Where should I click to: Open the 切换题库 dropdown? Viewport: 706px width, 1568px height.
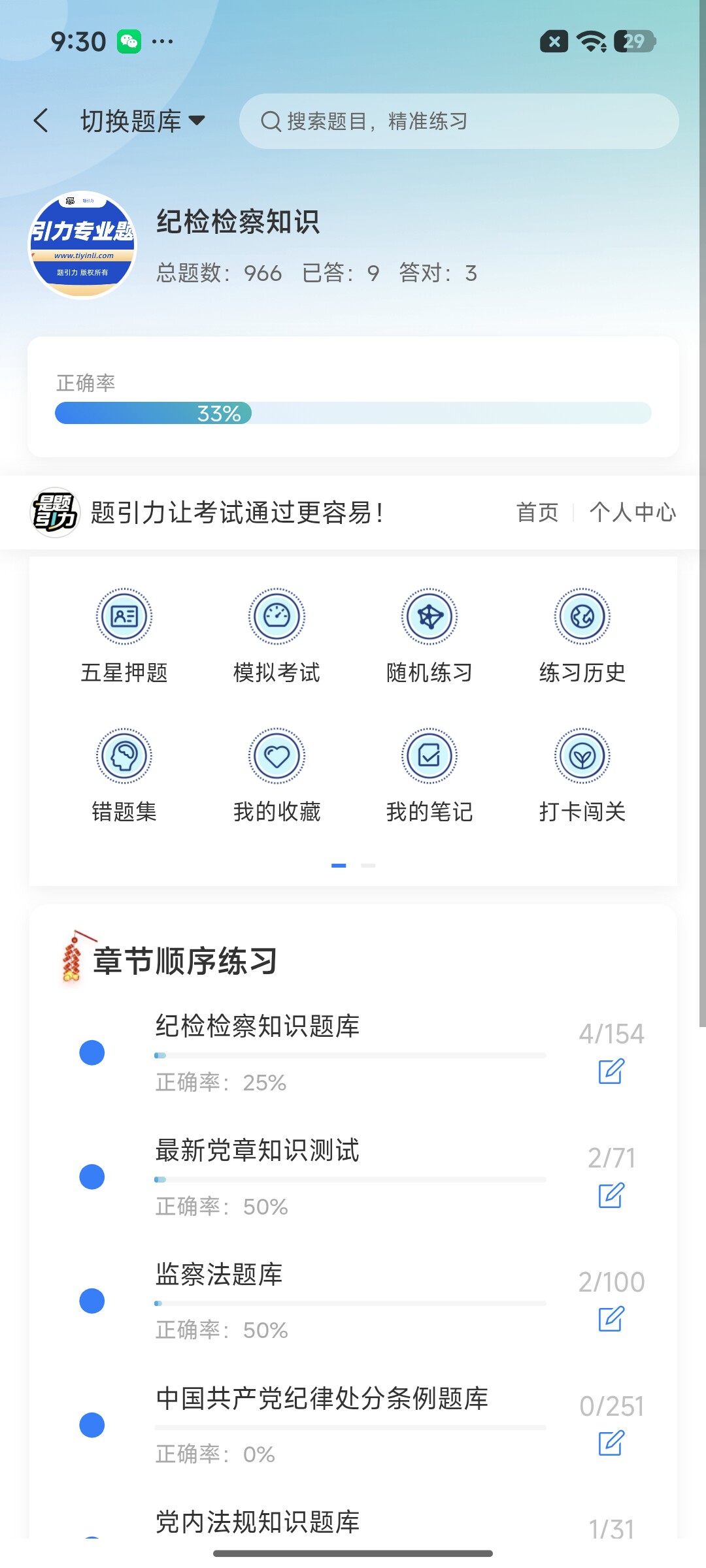click(x=143, y=121)
